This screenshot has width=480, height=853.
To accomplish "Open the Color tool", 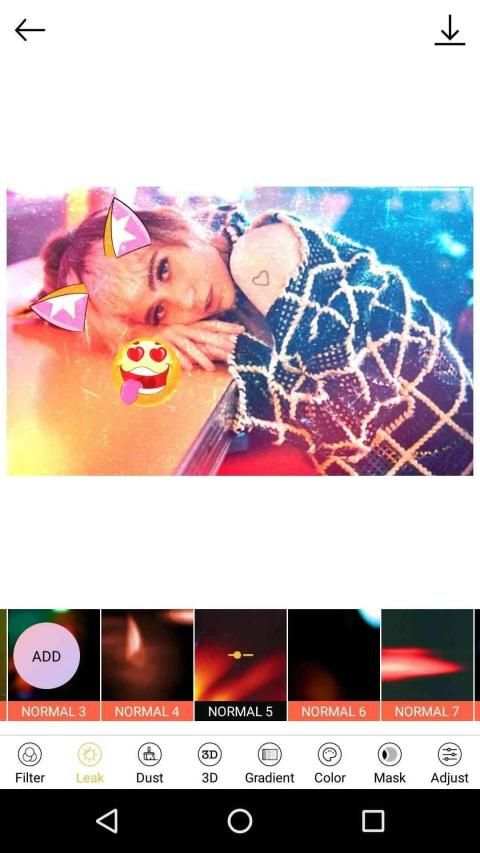I will (x=330, y=763).
